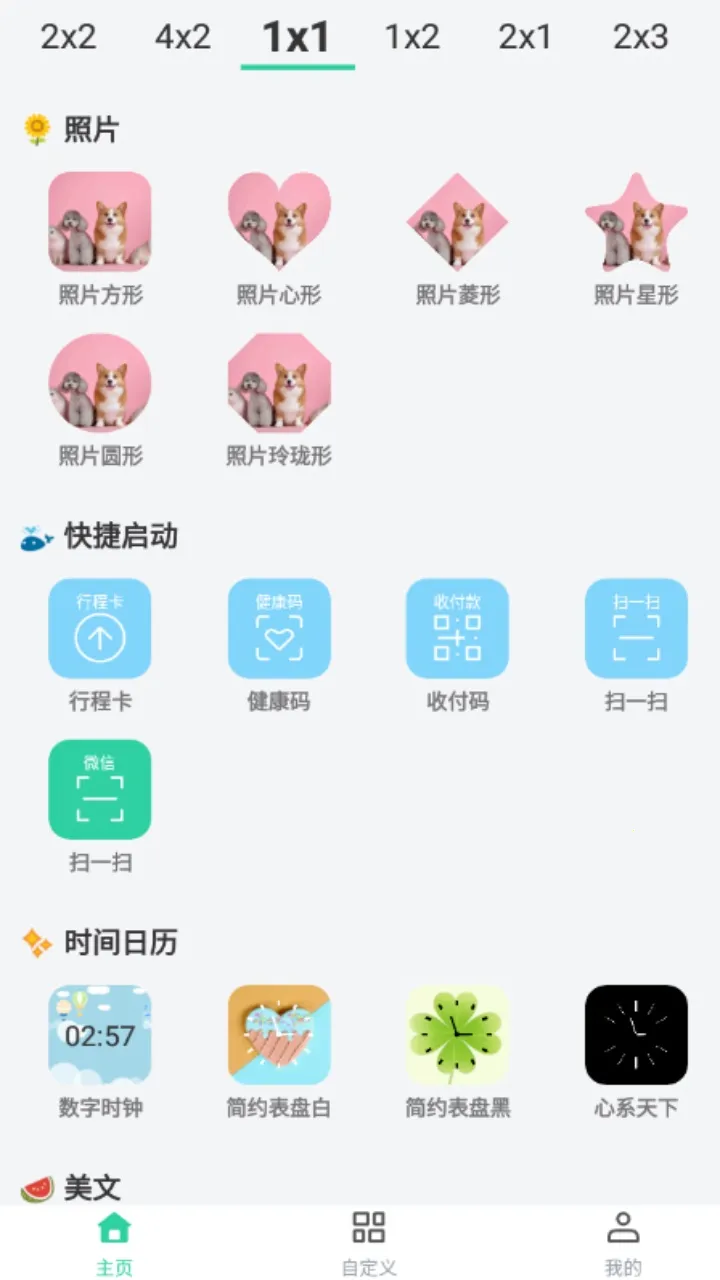Open the 照片心形 heart photo widget

[278, 222]
